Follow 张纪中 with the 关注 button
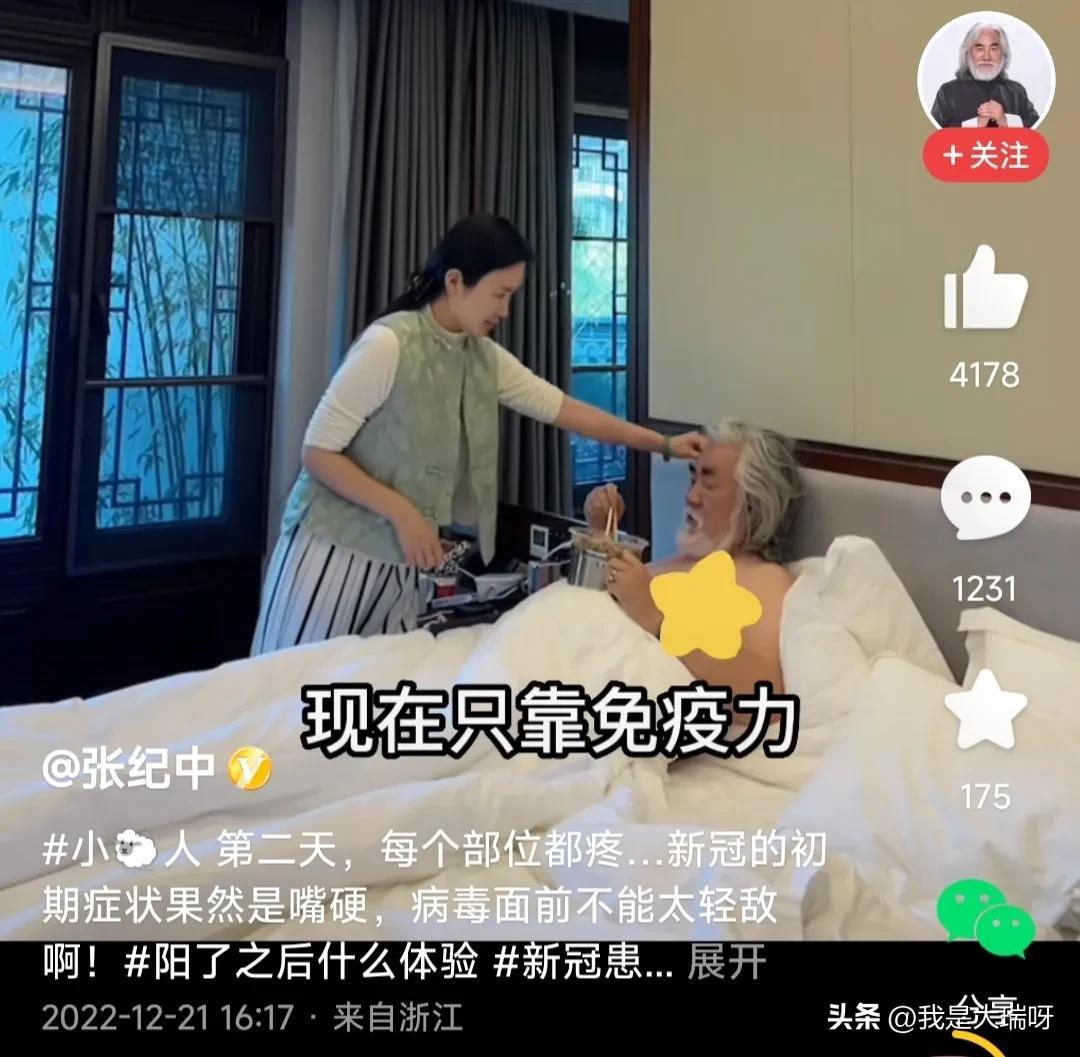This screenshot has height=1057, width=1080. click(986, 155)
